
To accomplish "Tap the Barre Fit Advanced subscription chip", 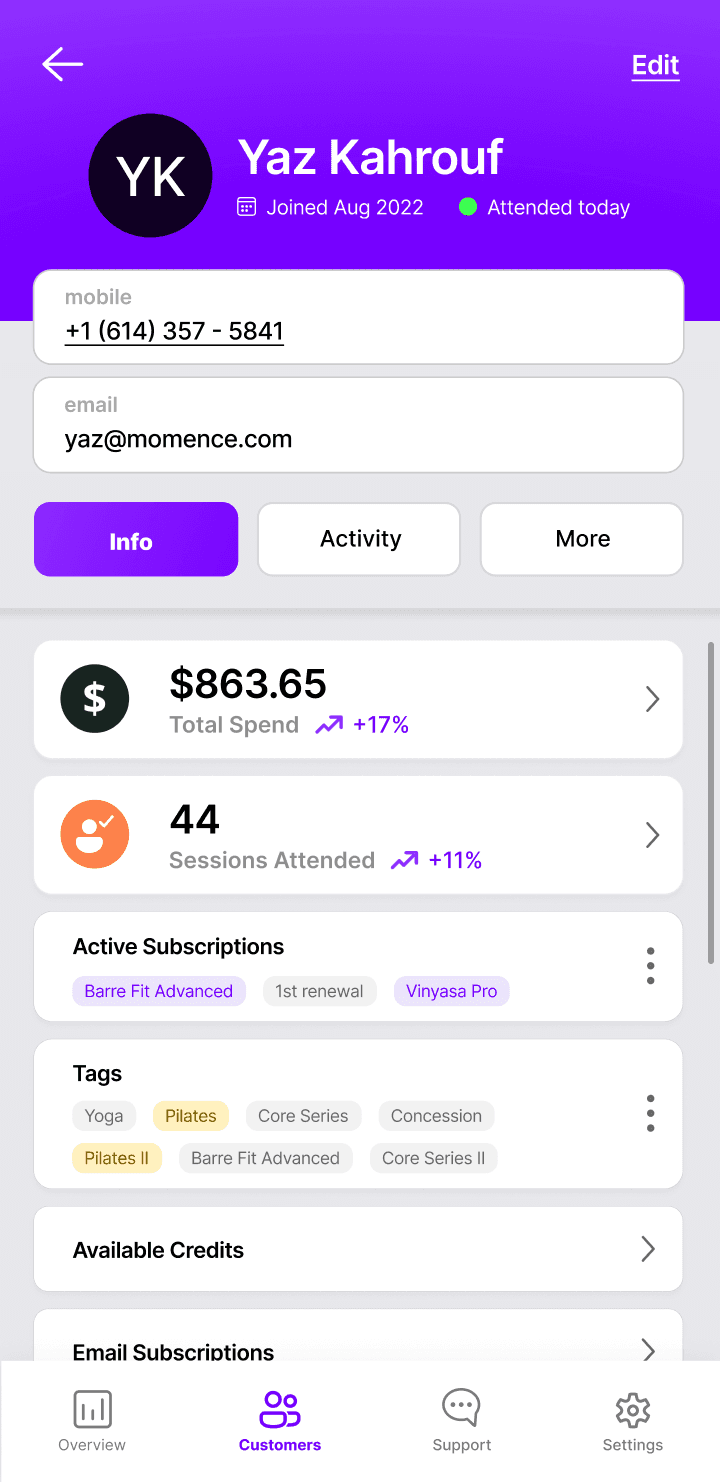I will [159, 991].
